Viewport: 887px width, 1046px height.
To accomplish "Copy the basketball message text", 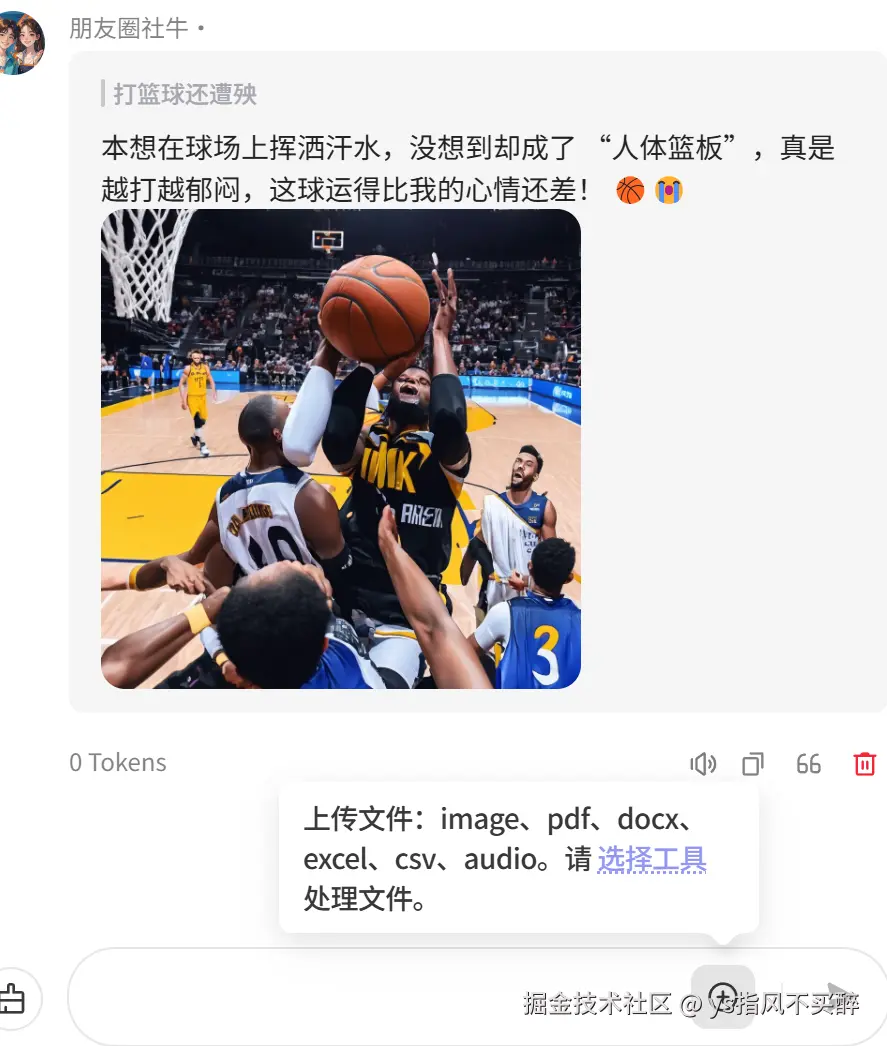I will 753,764.
